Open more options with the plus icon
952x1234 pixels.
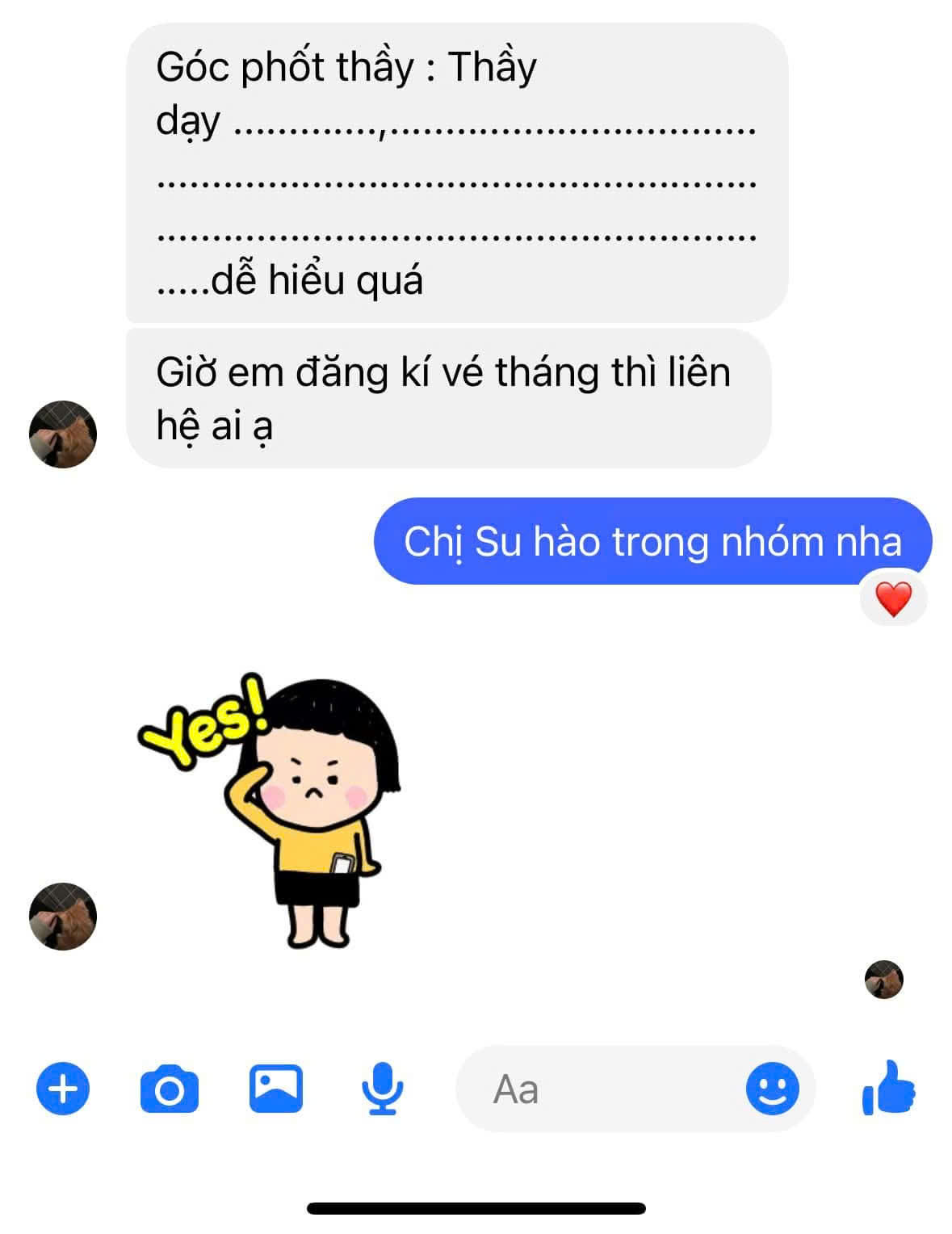63,1089
